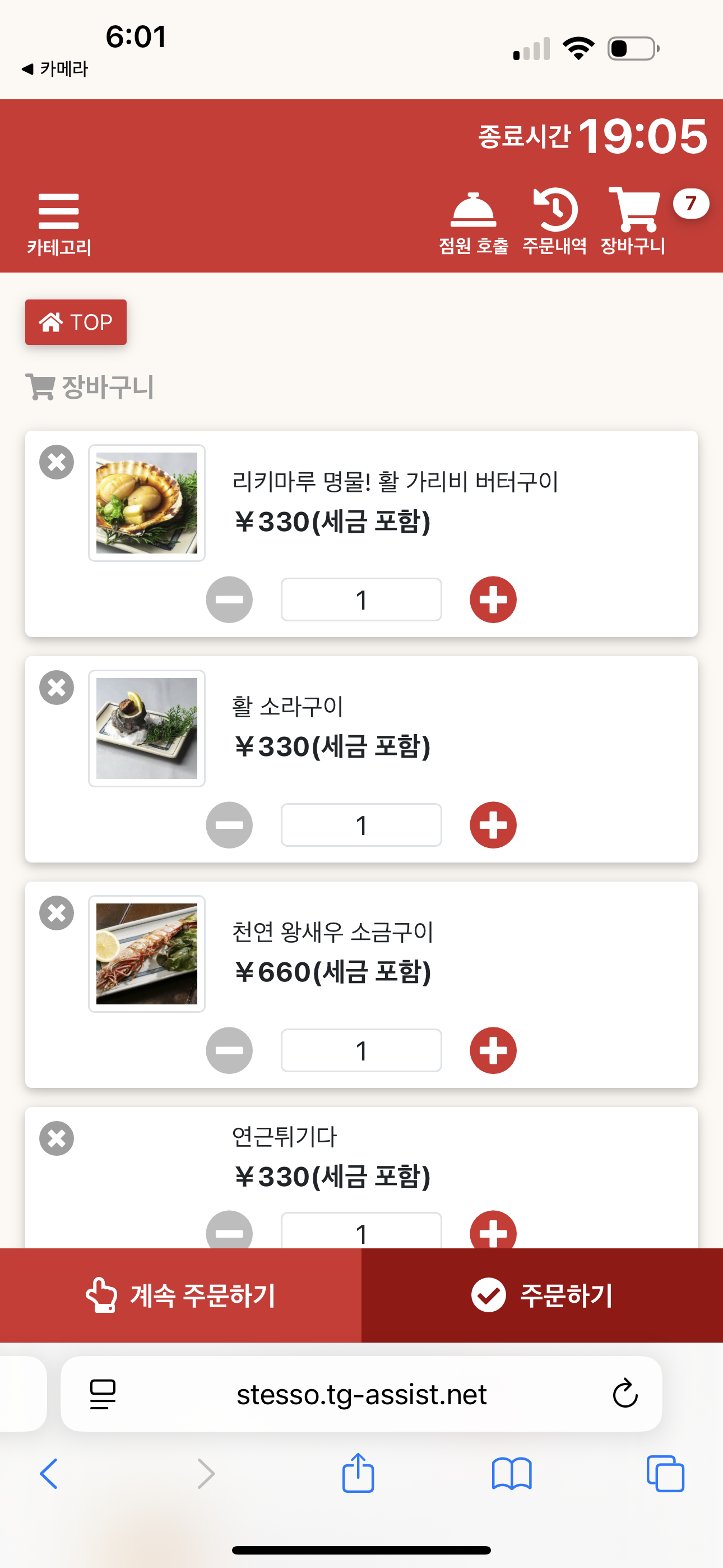Delete 천연 왕새우 소금구이 from cart
The image size is (723, 1568).
click(57, 913)
